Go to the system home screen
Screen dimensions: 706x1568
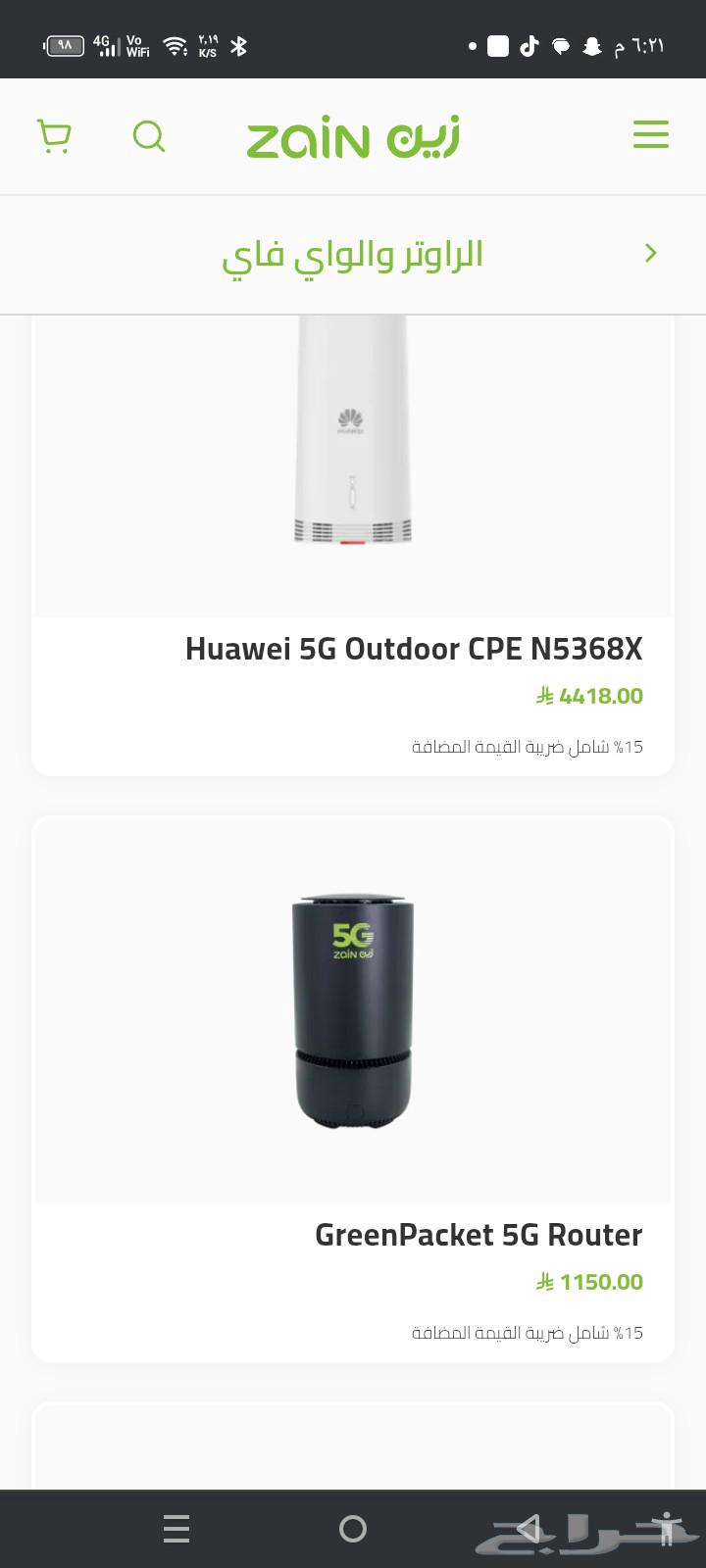[x=353, y=1528]
